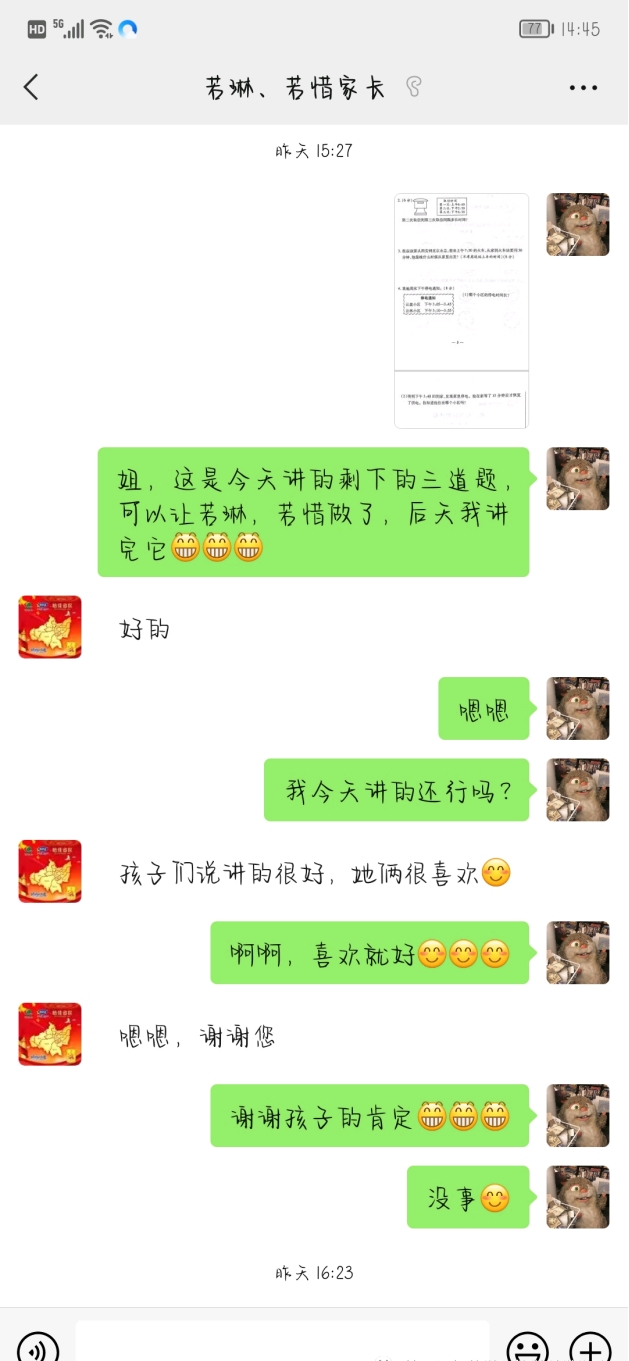The image size is (629, 1361).
Task: Open the emoji sticker panel
Action: click(x=526, y=1346)
